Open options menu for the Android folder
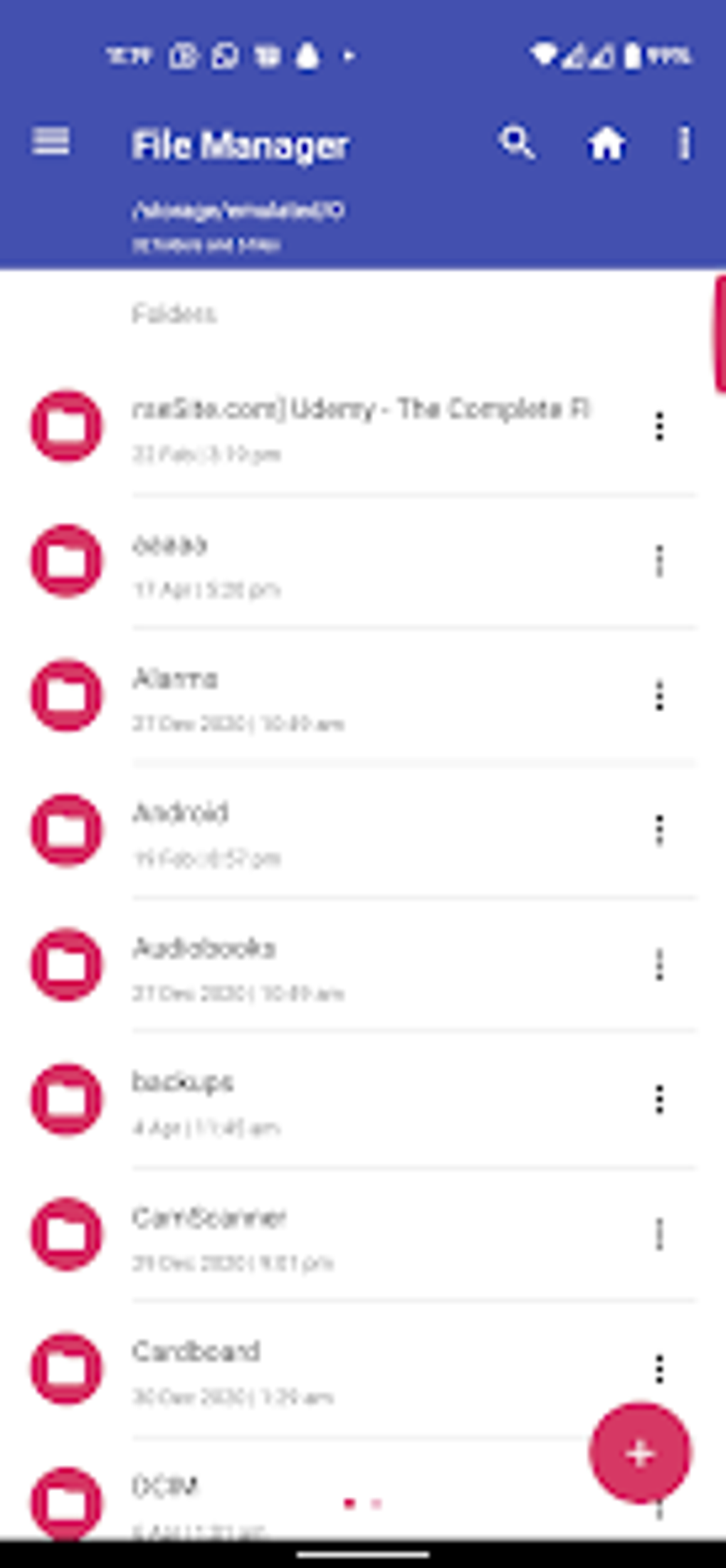Screen dimensions: 726x1568 tap(658, 829)
